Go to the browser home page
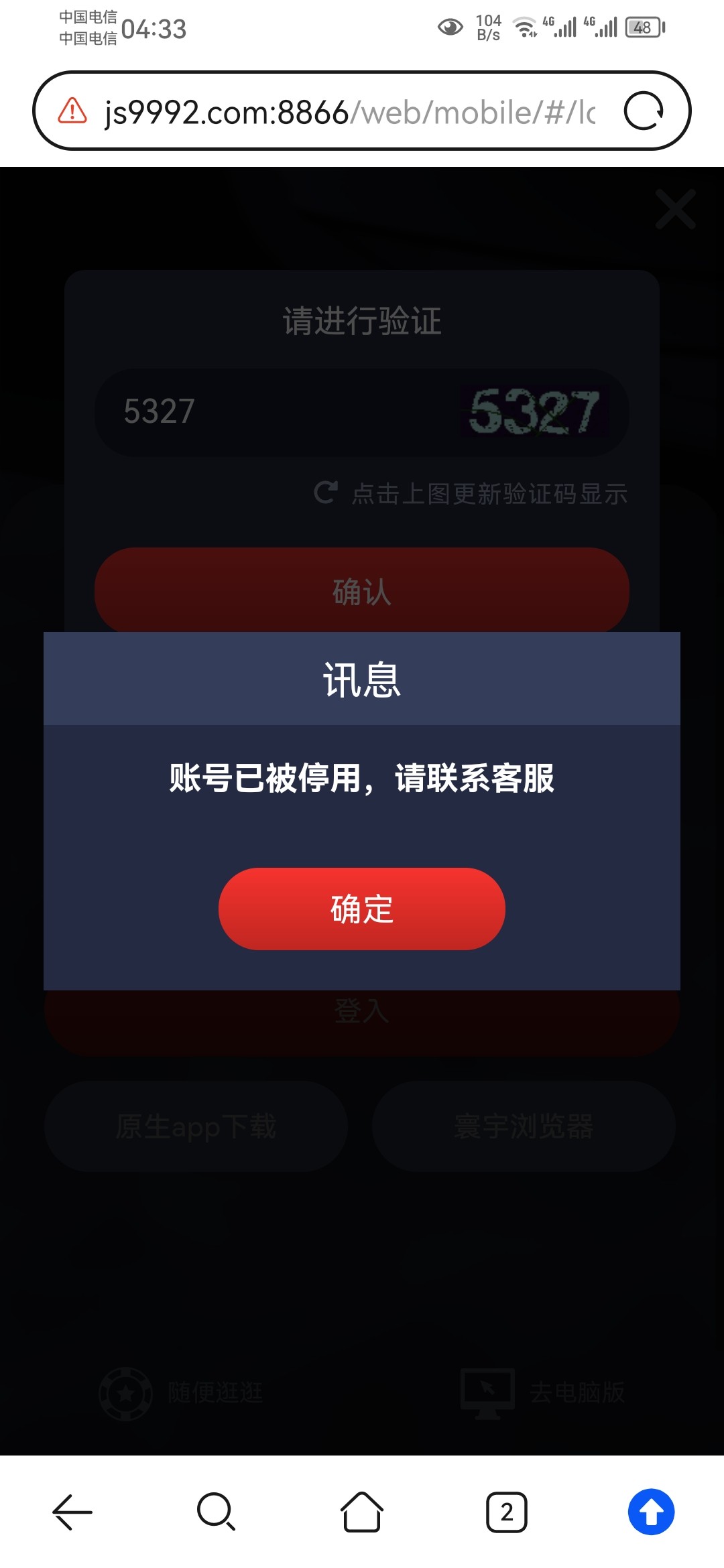 click(362, 1512)
